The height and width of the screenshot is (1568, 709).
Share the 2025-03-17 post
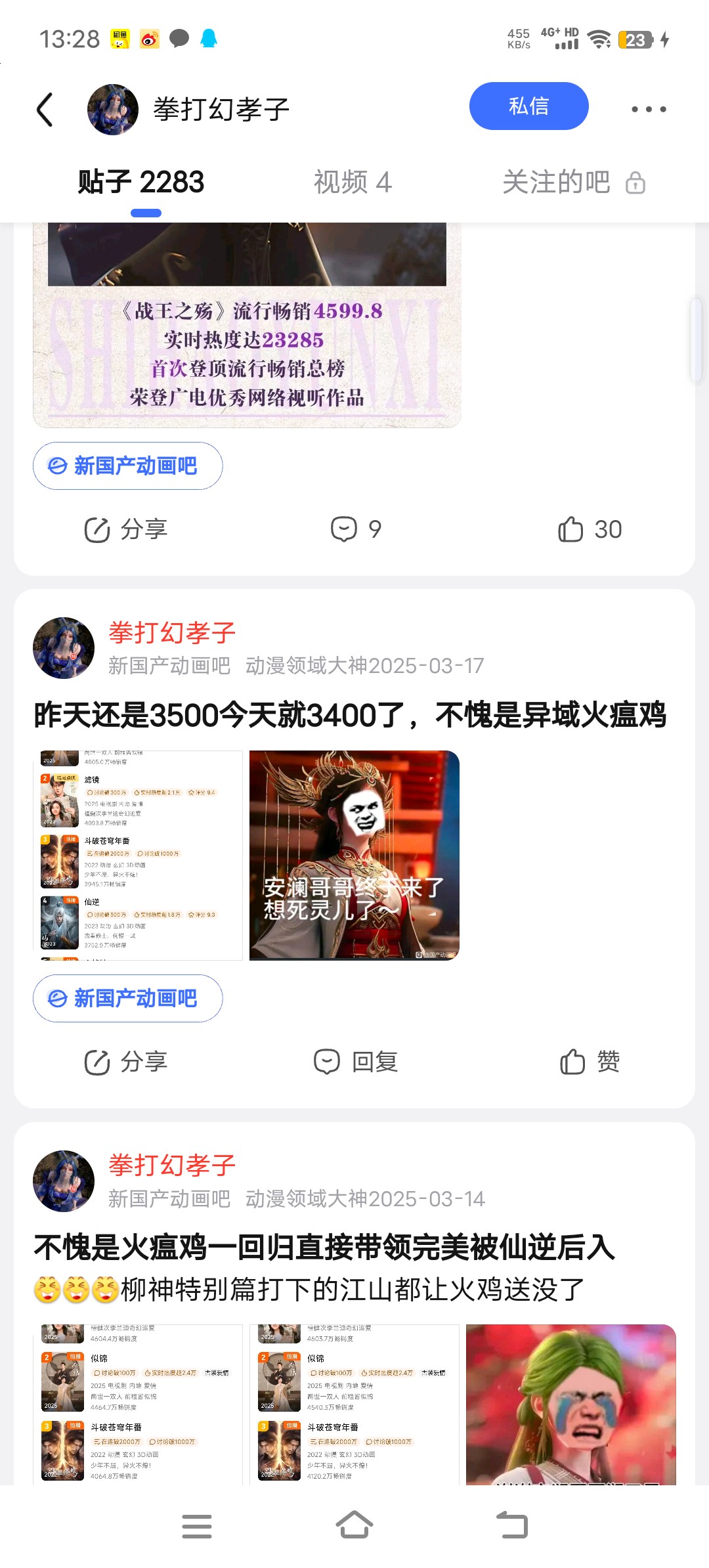pyautogui.click(x=126, y=1062)
